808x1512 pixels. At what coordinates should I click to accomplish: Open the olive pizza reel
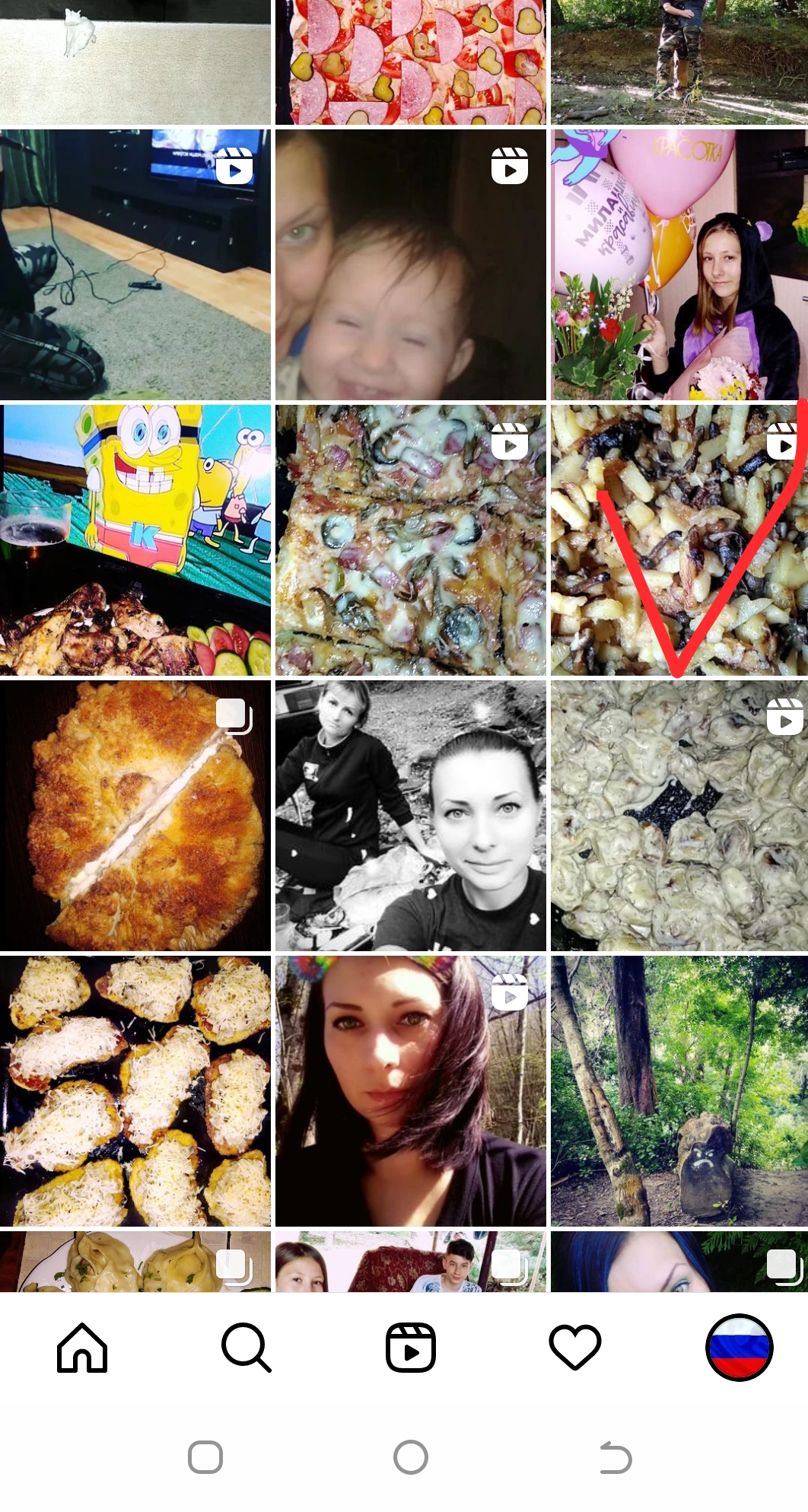[411, 540]
